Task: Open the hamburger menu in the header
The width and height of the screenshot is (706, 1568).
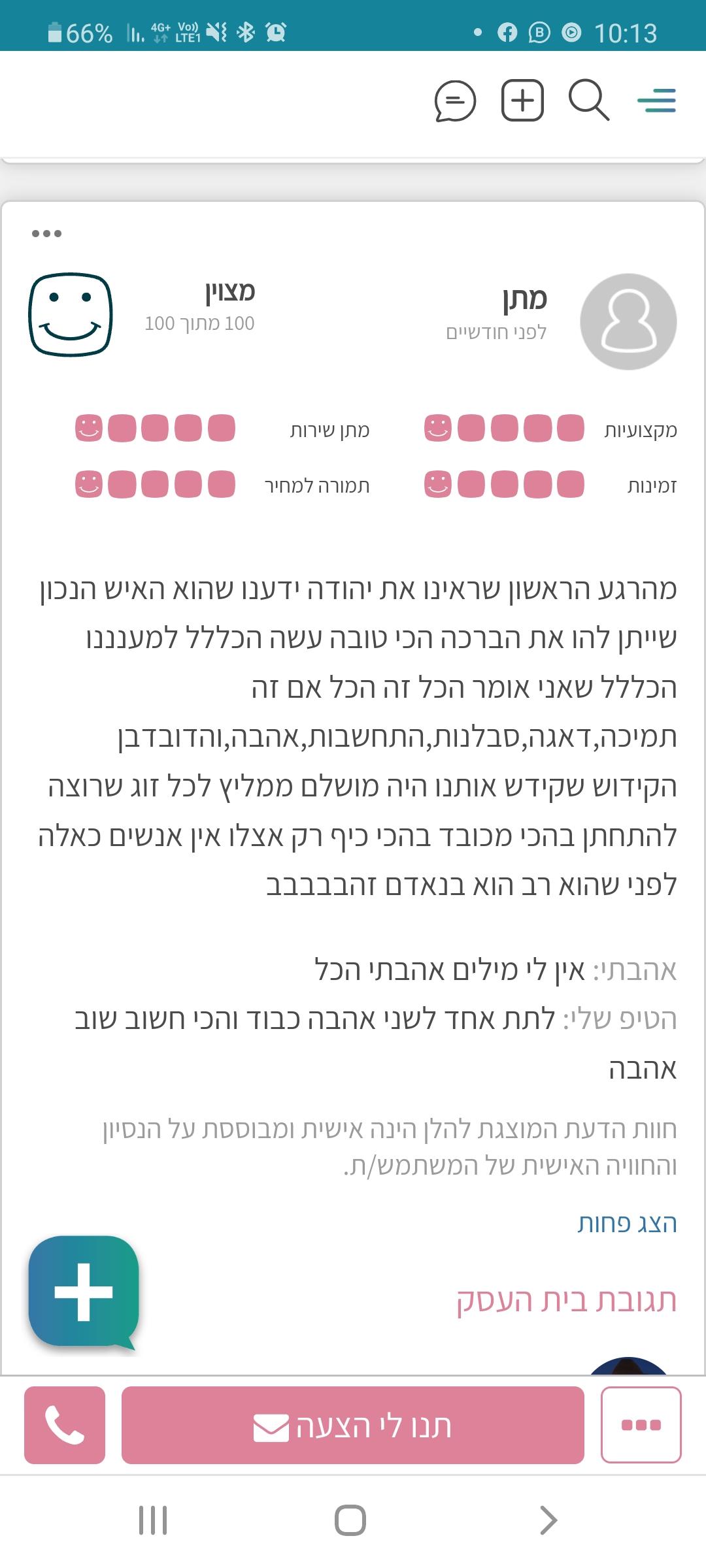Action: tap(657, 101)
